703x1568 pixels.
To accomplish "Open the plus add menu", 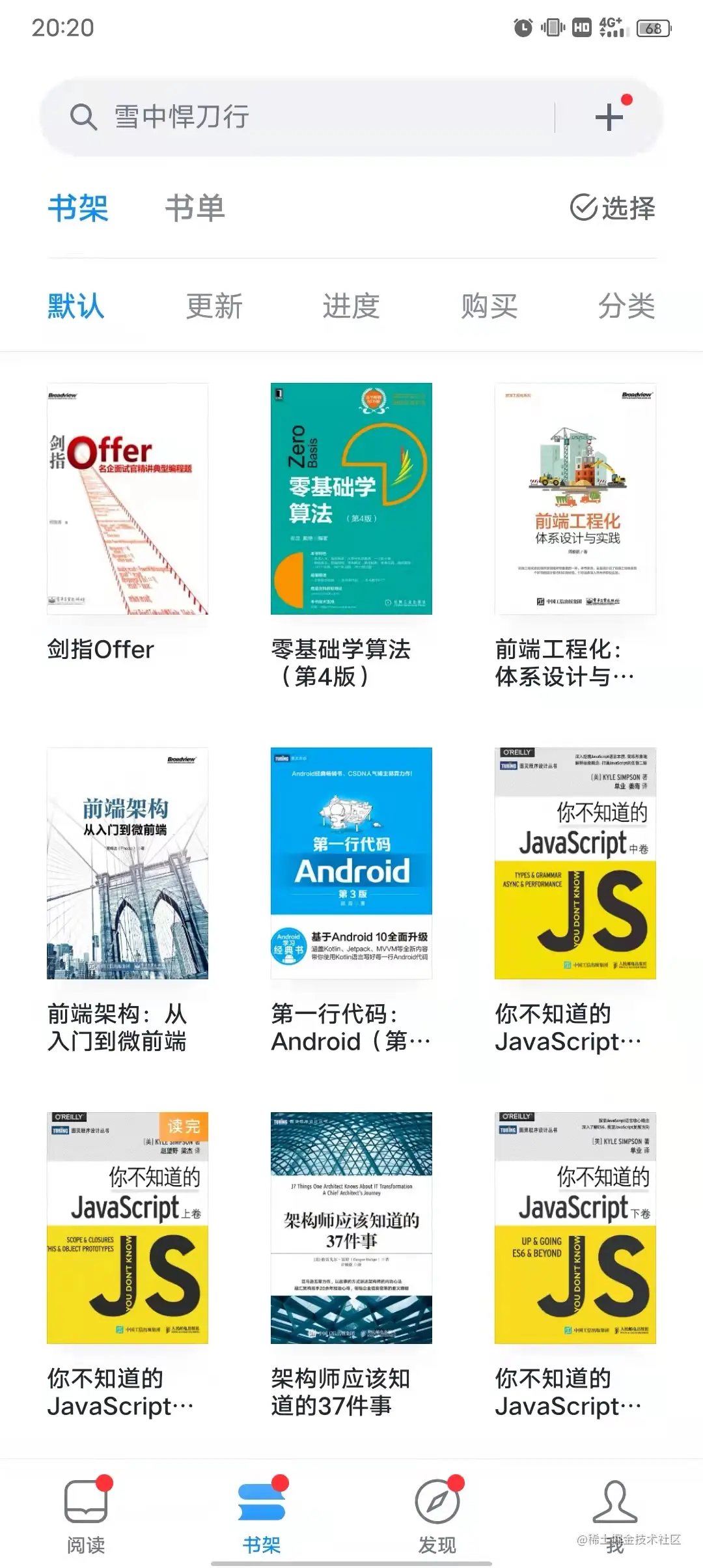I will [x=609, y=117].
